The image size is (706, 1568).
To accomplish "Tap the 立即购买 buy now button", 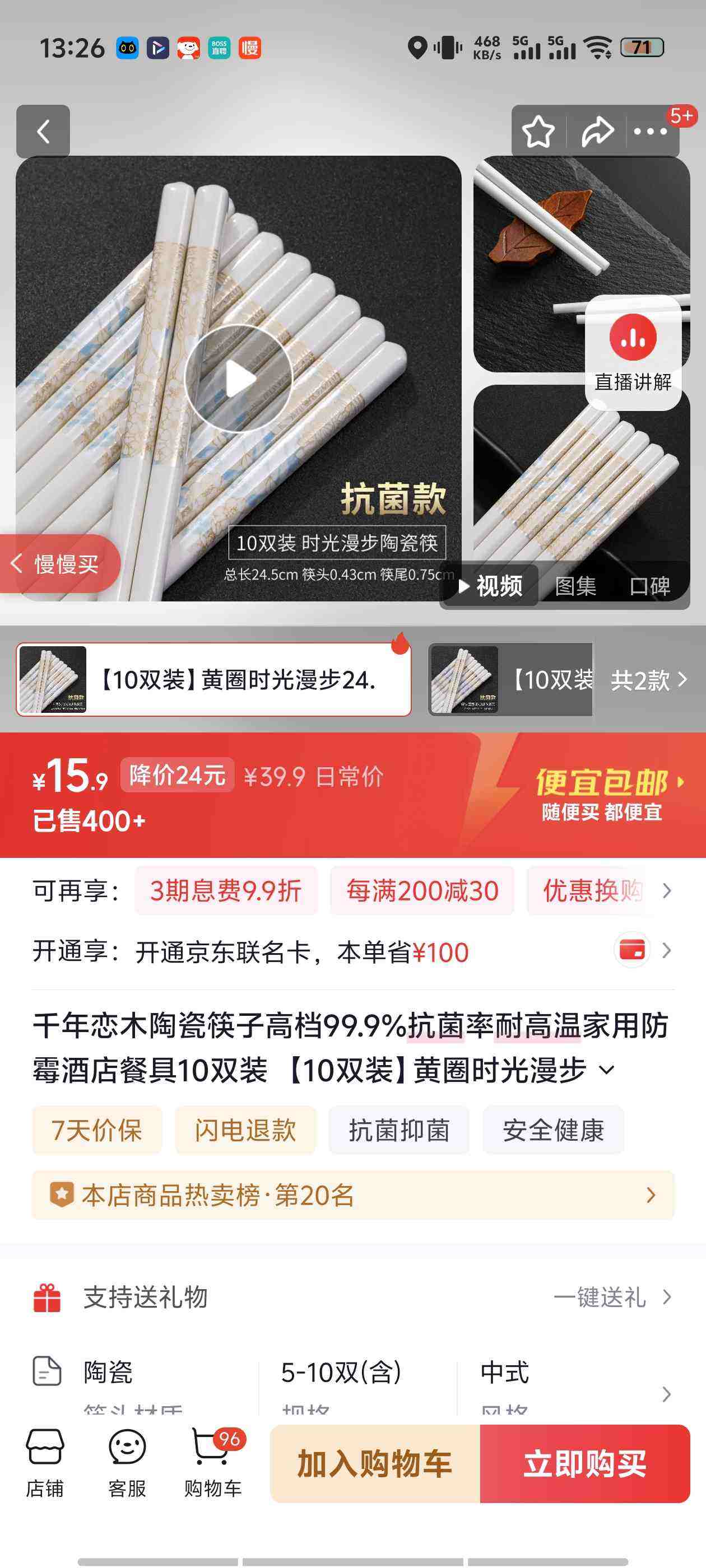I will [x=587, y=1465].
